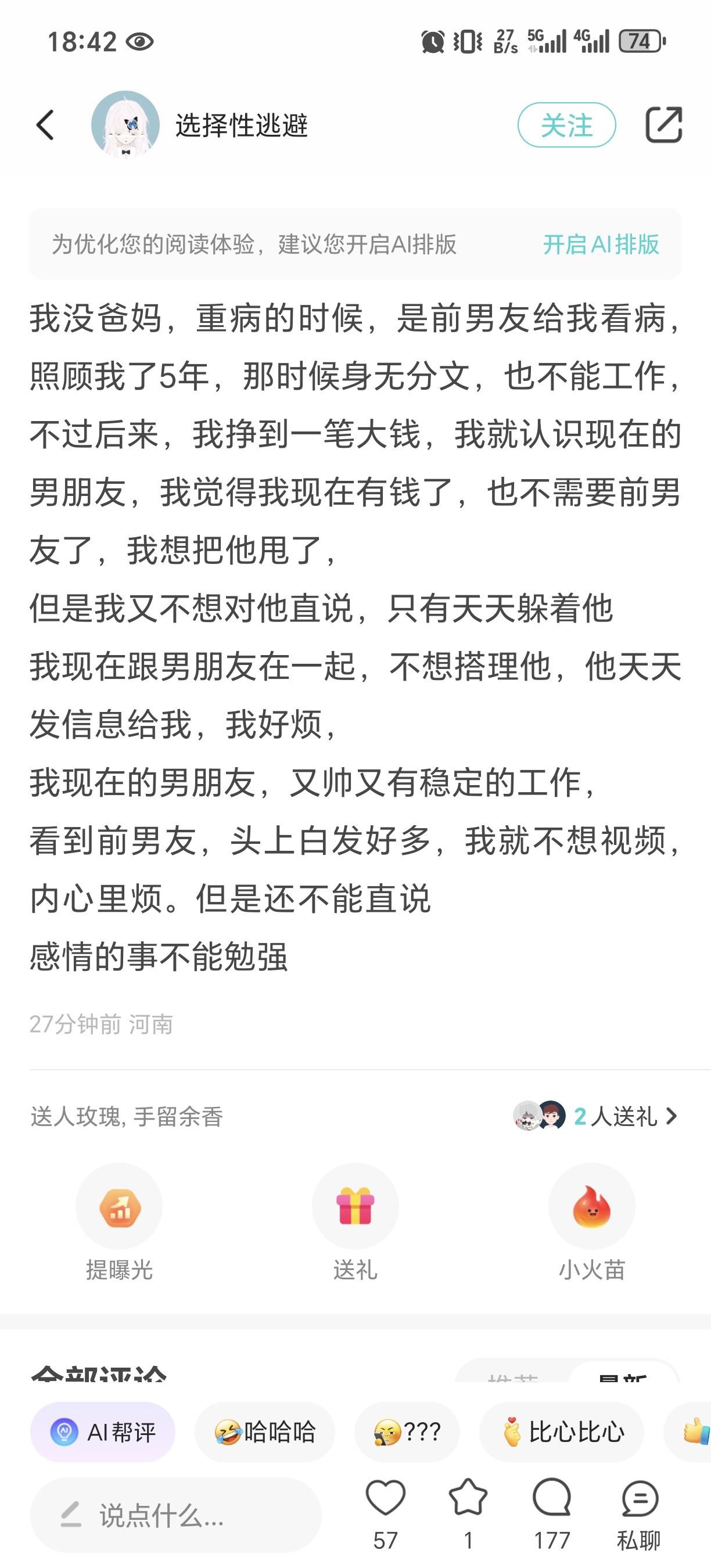Viewport: 711px width, 1568px height.
Task: Share this post via top-right icon
Action: click(663, 125)
